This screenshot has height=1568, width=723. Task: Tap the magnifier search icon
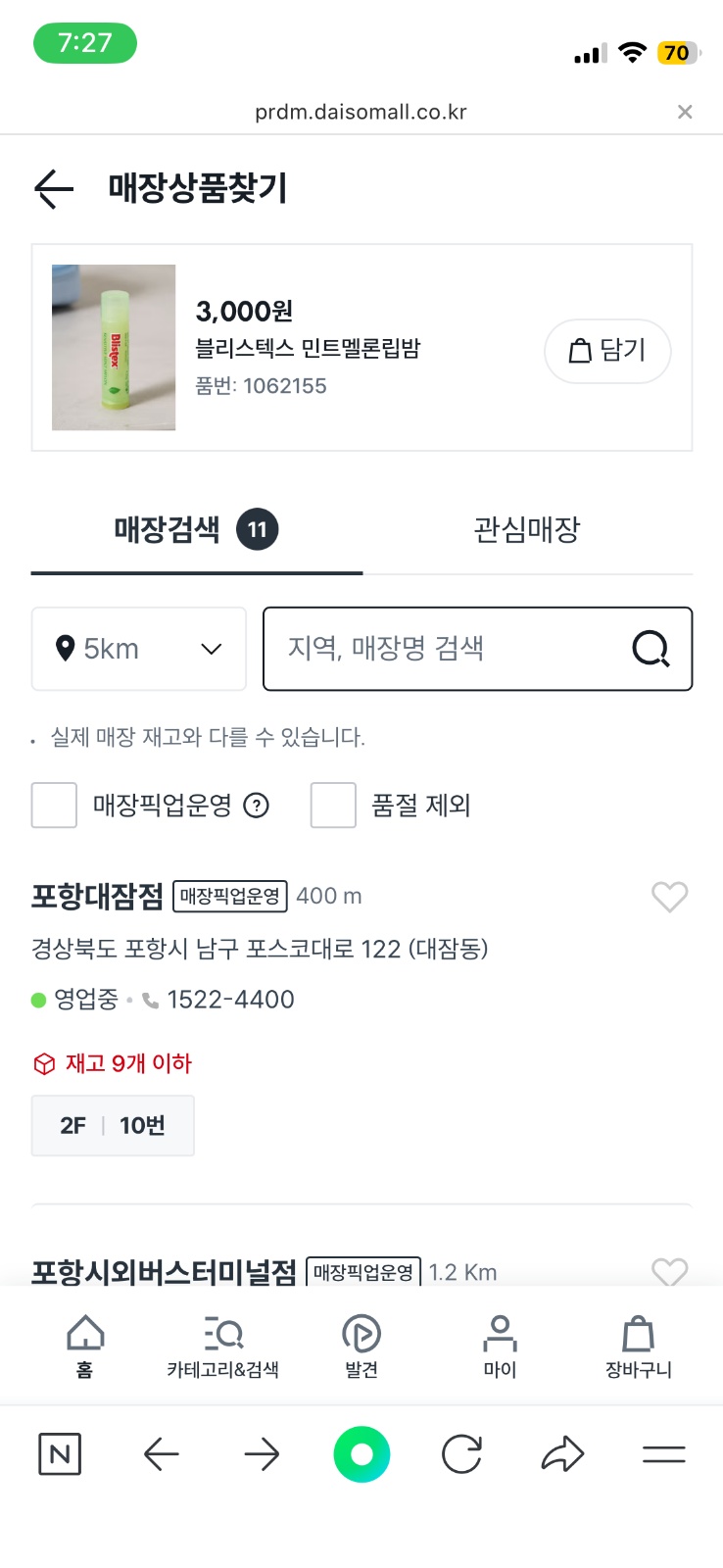(x=650, y=649)
